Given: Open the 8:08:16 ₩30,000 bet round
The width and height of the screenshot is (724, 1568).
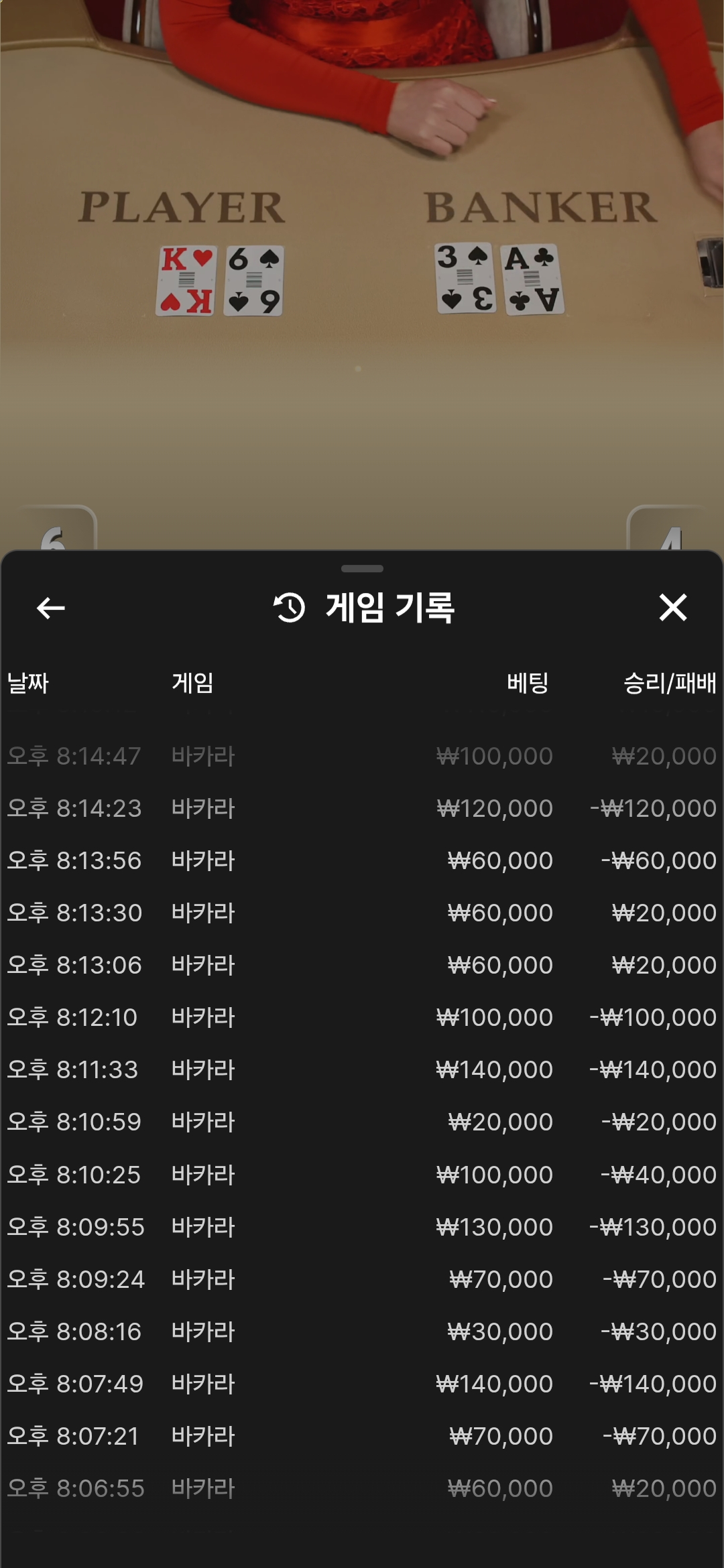Looking at the screenshot, I should click(x=362, y=1331).
